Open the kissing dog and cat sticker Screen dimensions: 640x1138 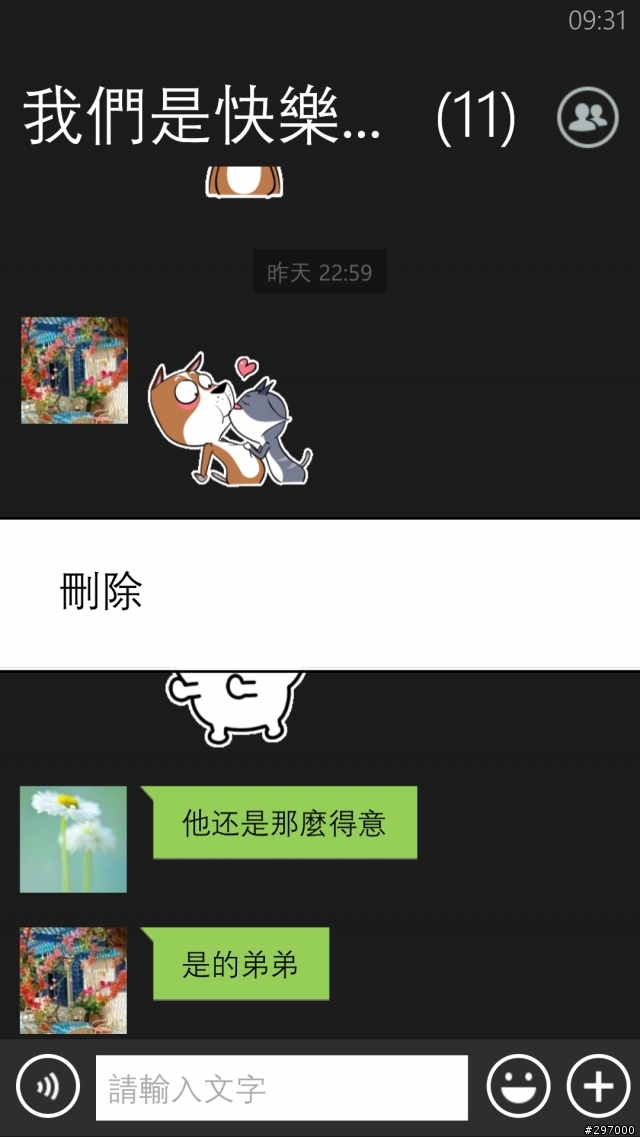[230, 420]
